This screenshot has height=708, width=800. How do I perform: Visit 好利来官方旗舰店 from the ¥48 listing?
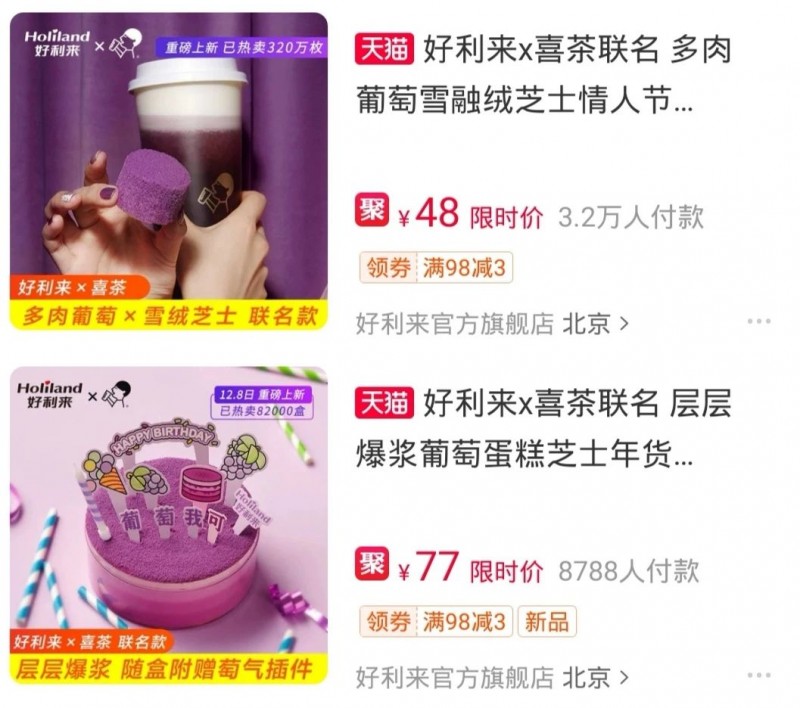[x=492, y=323]
